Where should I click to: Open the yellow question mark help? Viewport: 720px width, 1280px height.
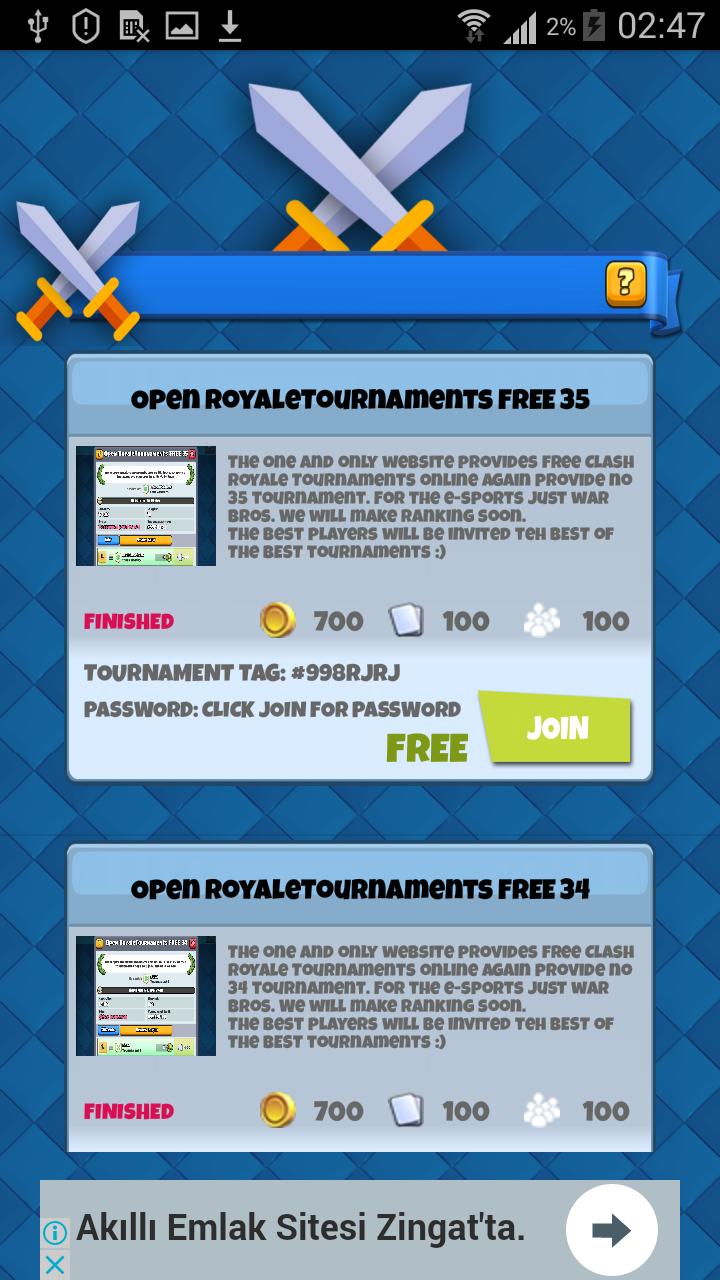click(625, 284)
